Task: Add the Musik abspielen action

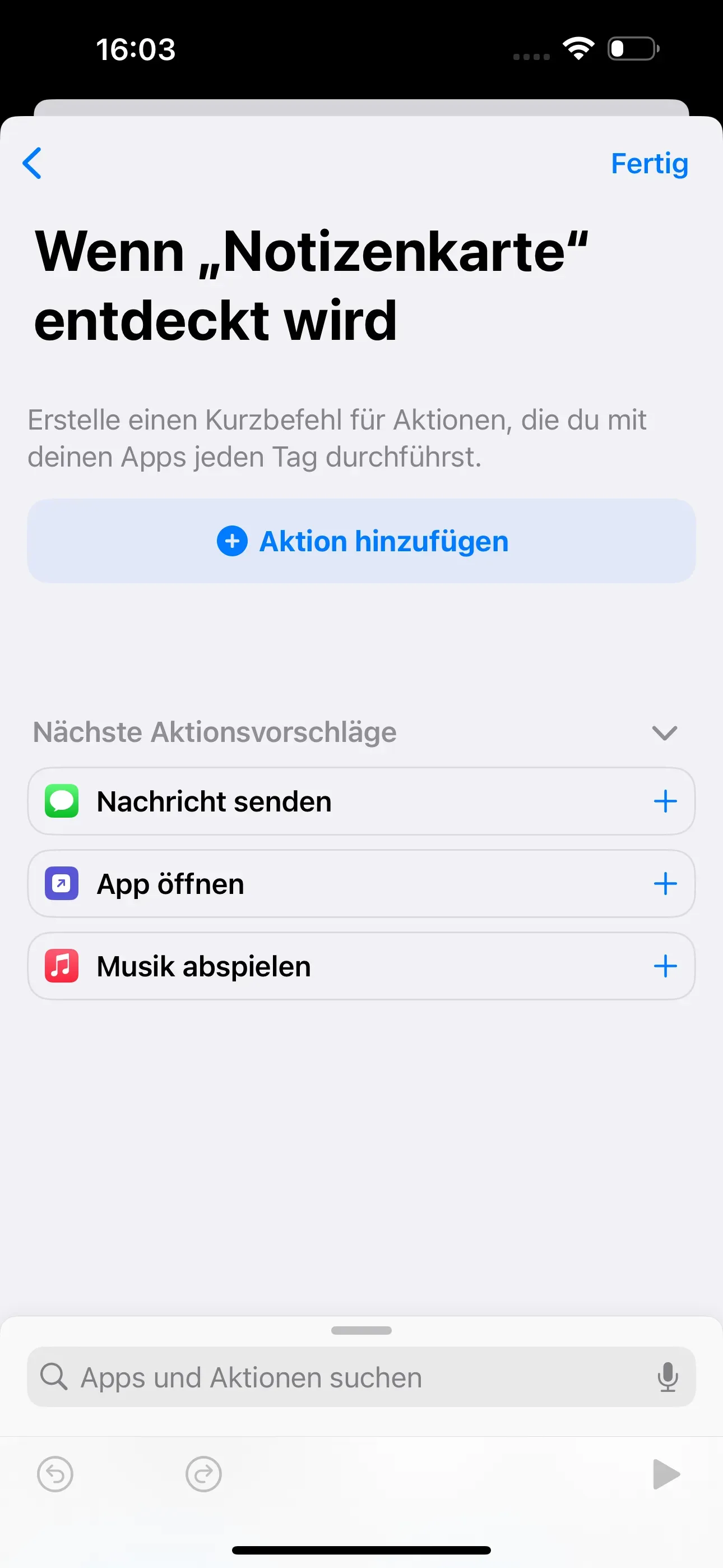Action: point(665,967)
